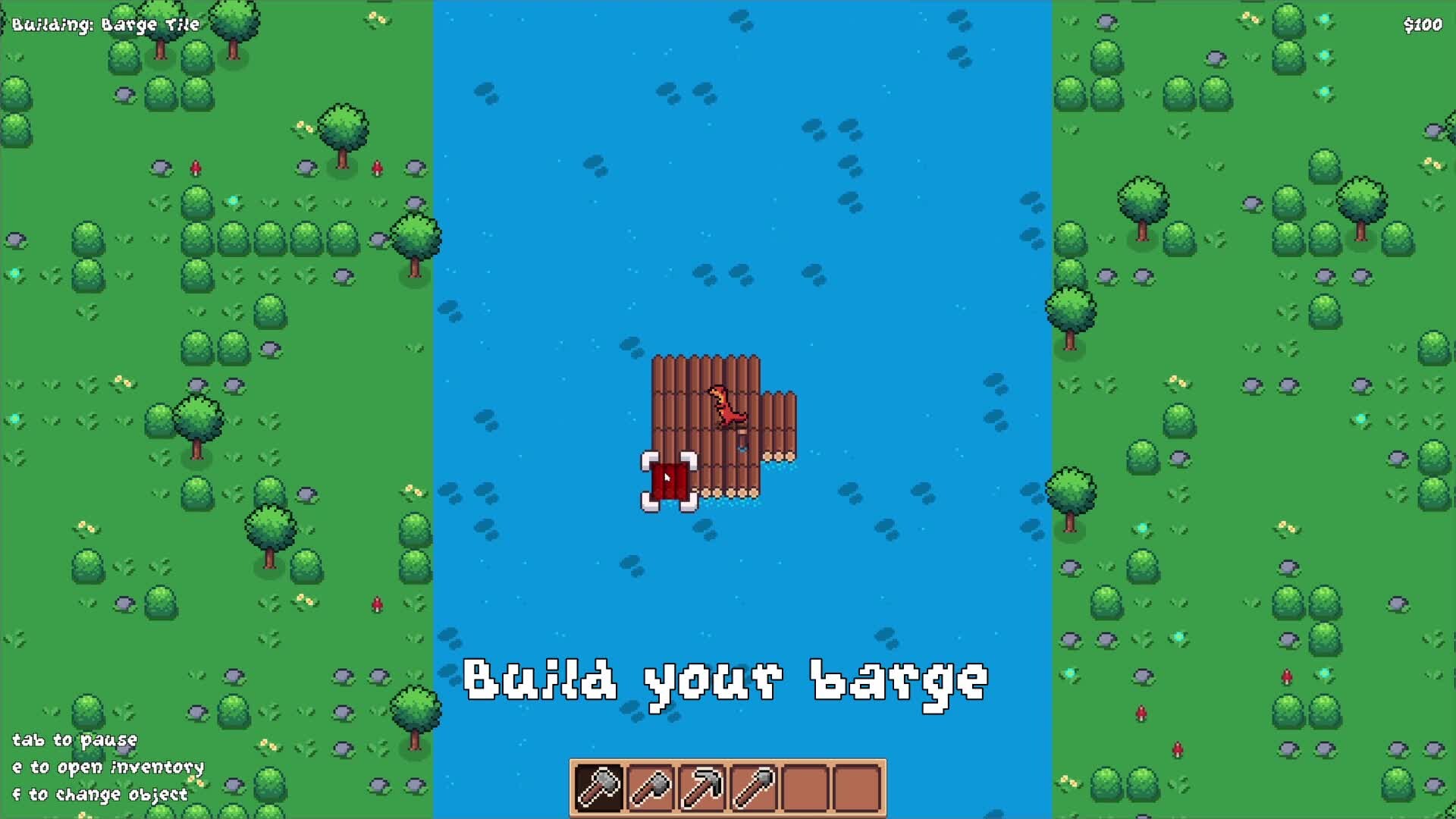Place barge tile at the highlighted red square

click(x=669, y=482)
